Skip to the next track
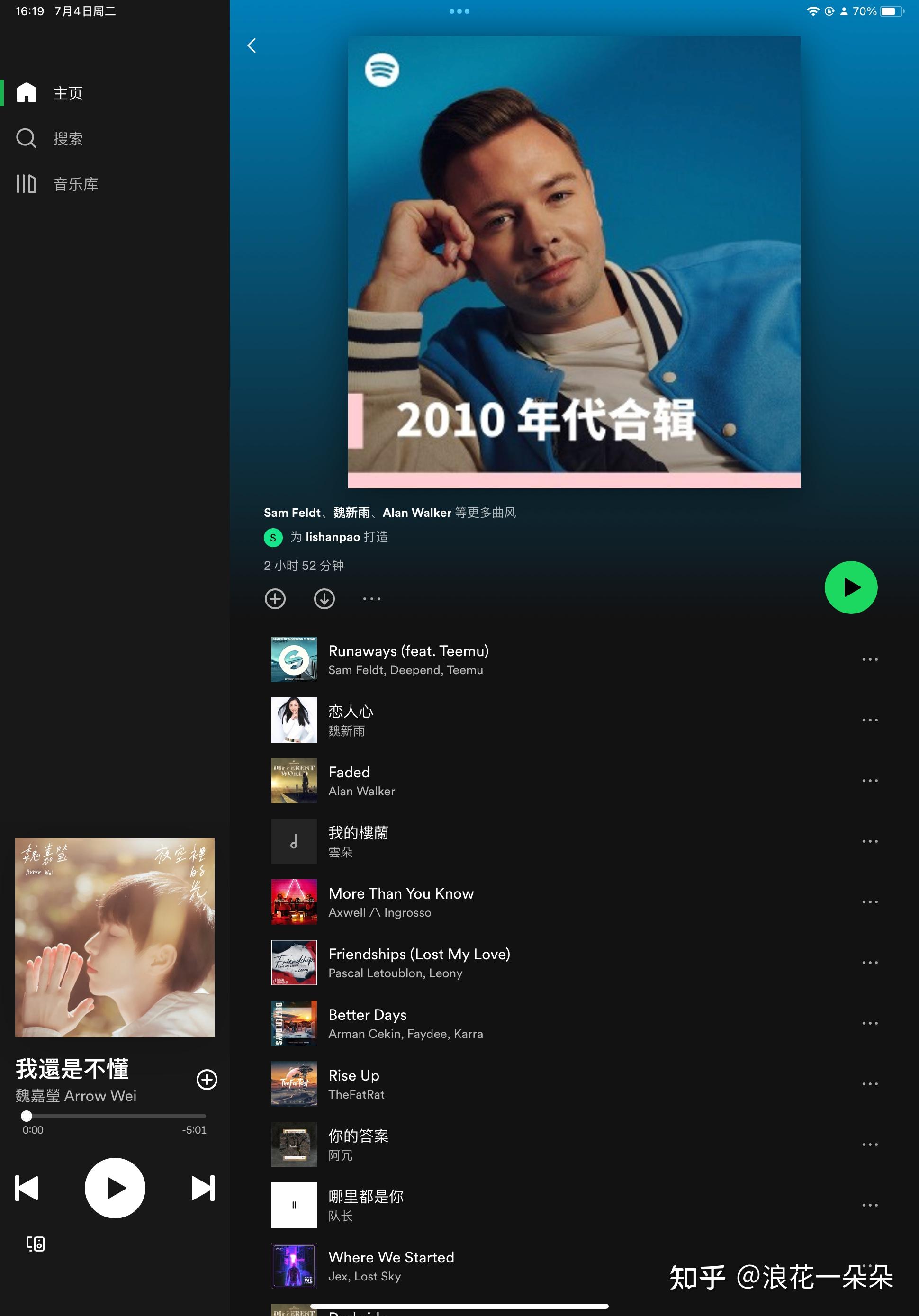This screenshot has height=1316, width=919. (202, 1189)
